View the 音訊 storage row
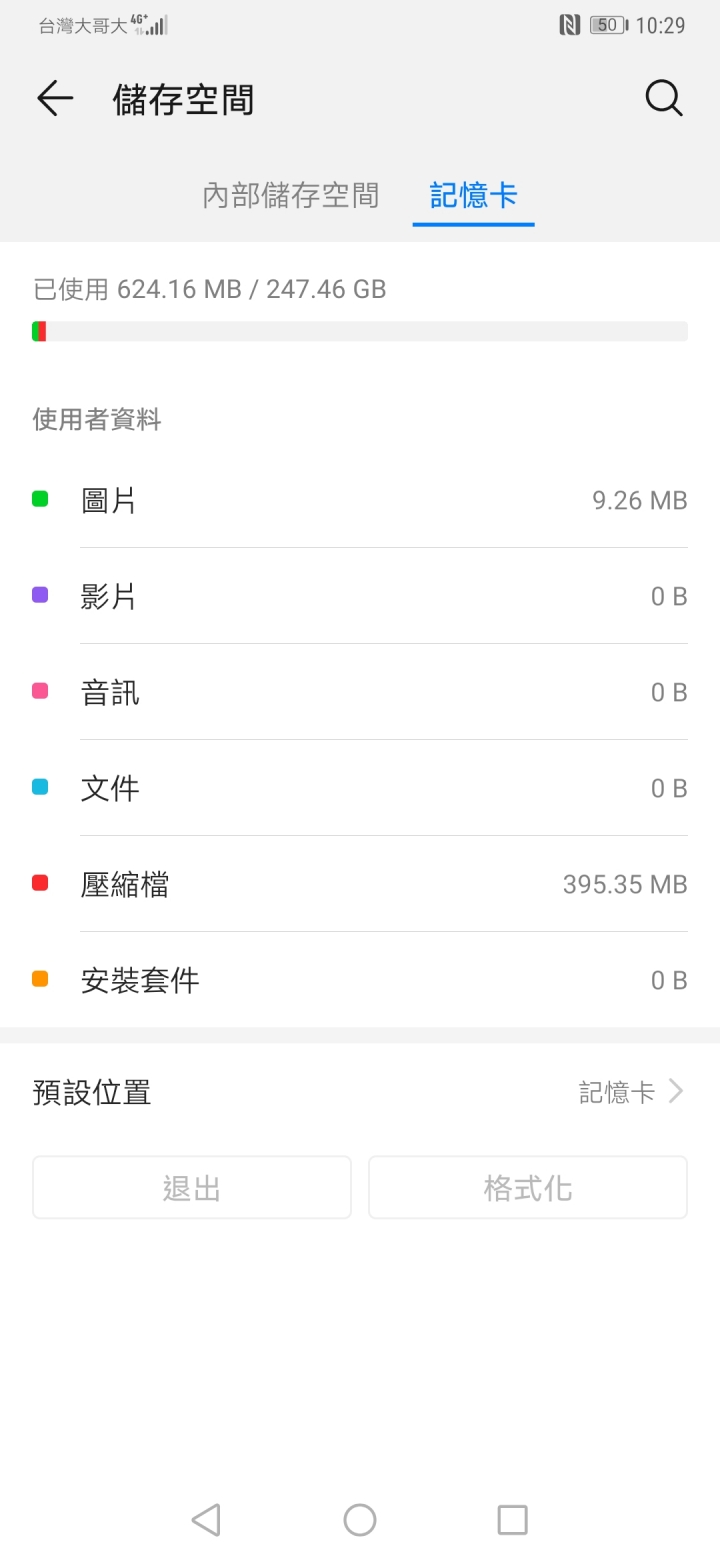Screen dimensions: 720x1560 click(x=360, y=692)
